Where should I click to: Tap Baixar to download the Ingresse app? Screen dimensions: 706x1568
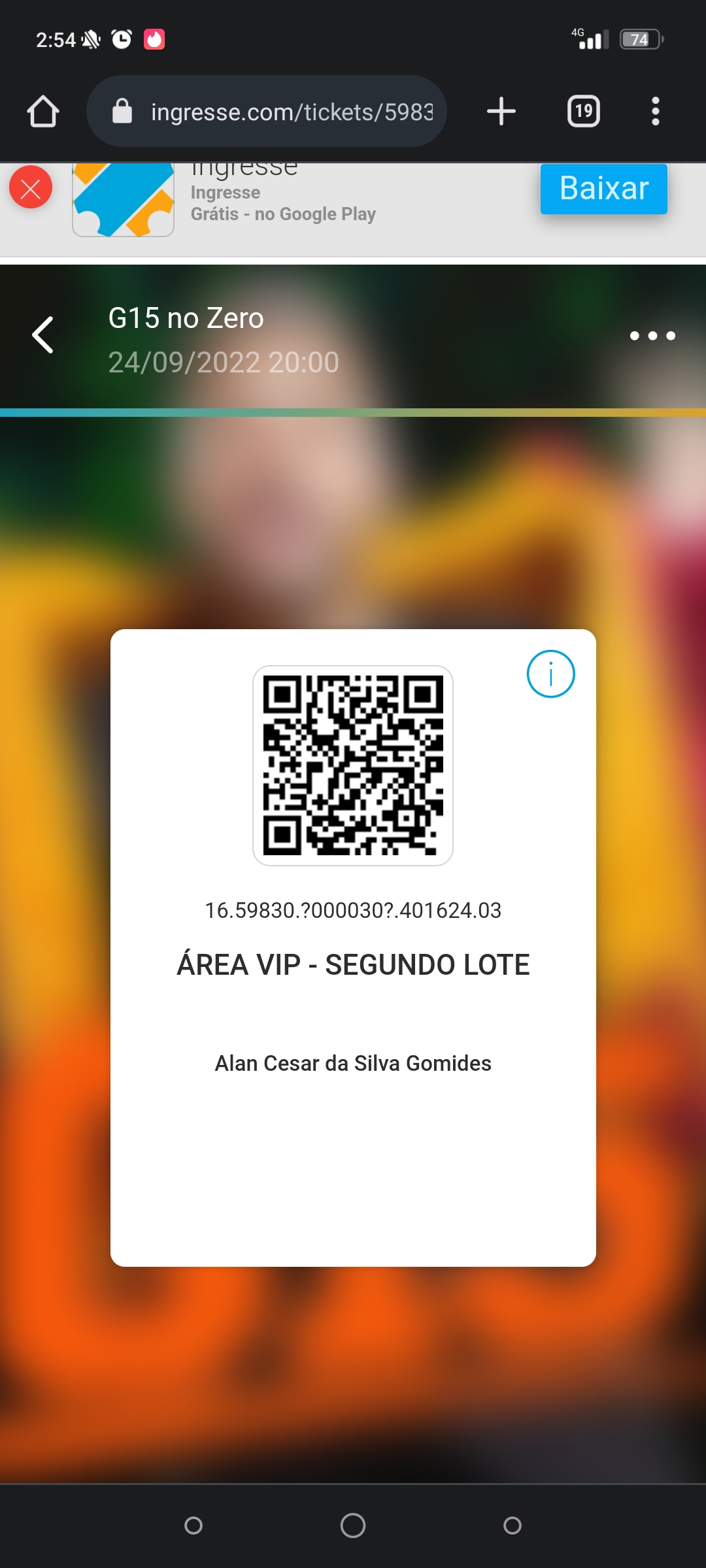603,189
